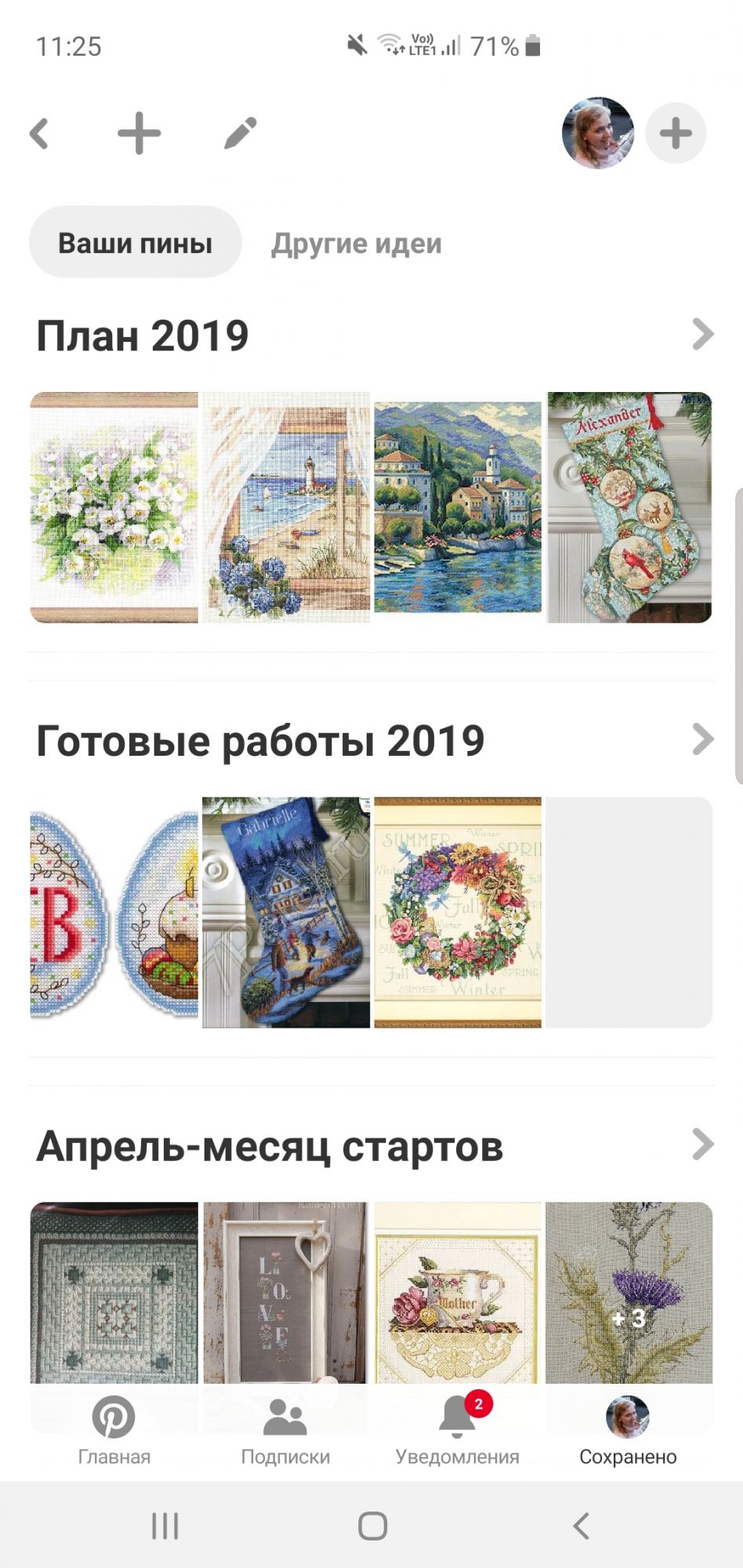Open the «План 2019» section chevron
Image resolution: width=743 pixels, height=1568 pixels.
click(x=702, y=335)
